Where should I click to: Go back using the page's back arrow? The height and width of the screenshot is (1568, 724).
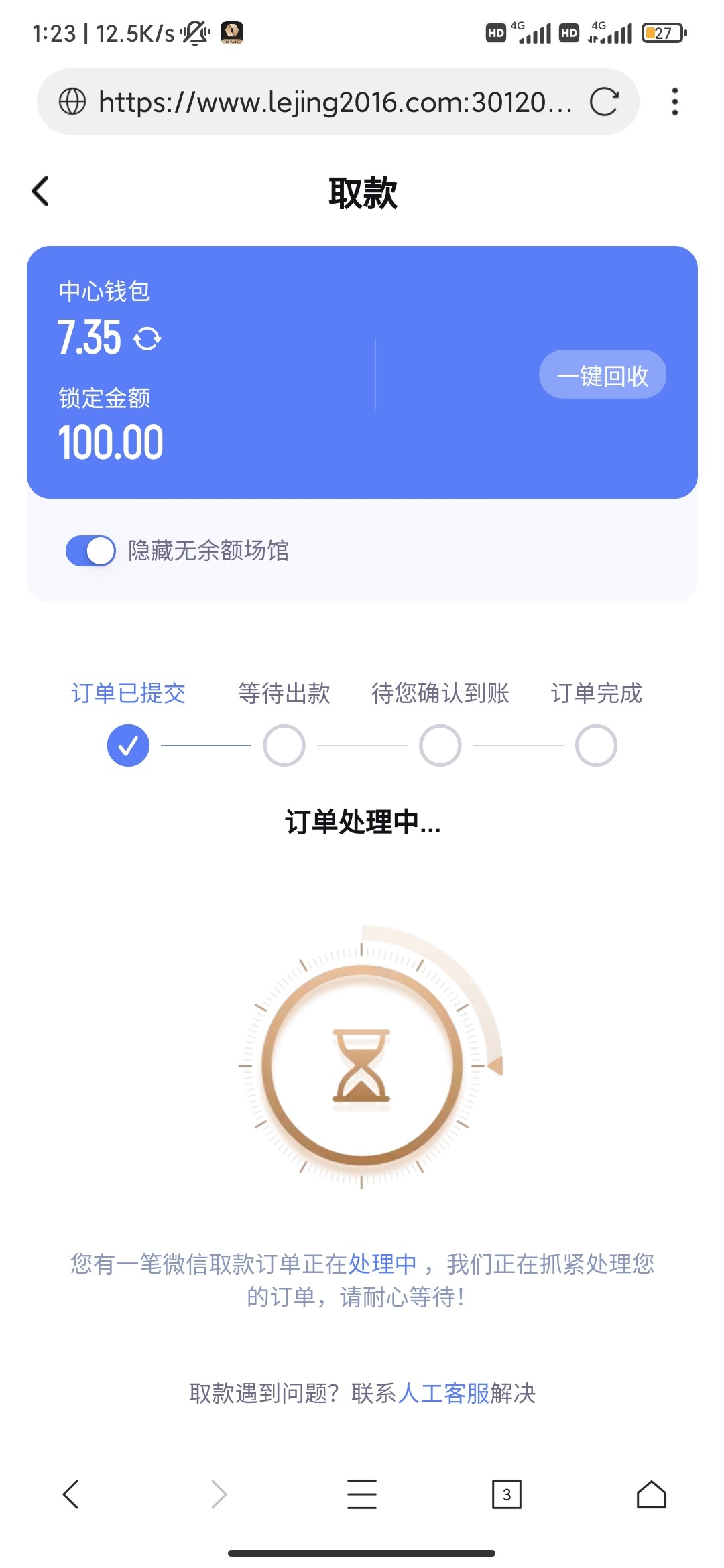[40, 191]
